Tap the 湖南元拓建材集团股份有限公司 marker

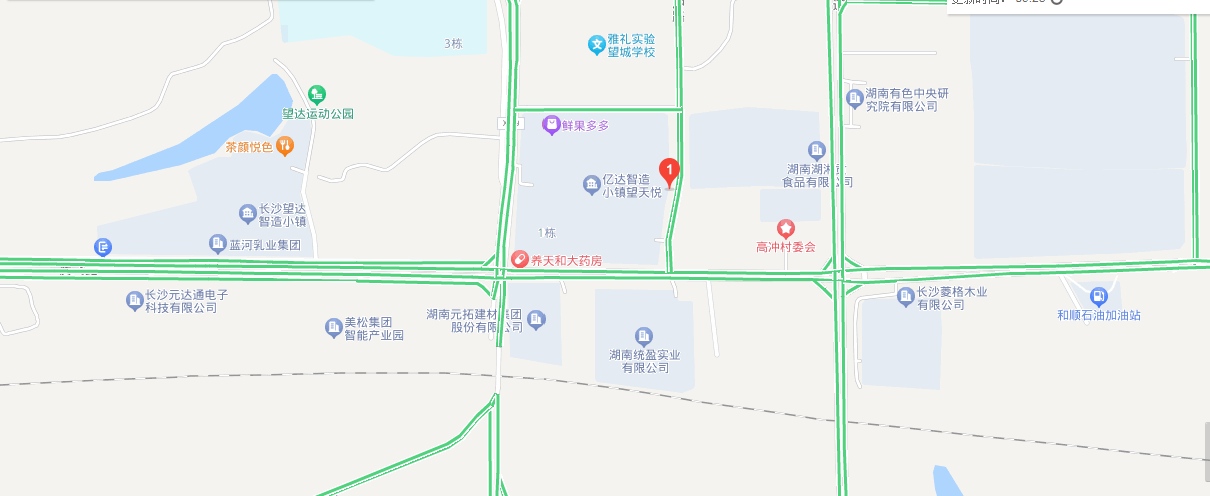[x=536, y=320]
